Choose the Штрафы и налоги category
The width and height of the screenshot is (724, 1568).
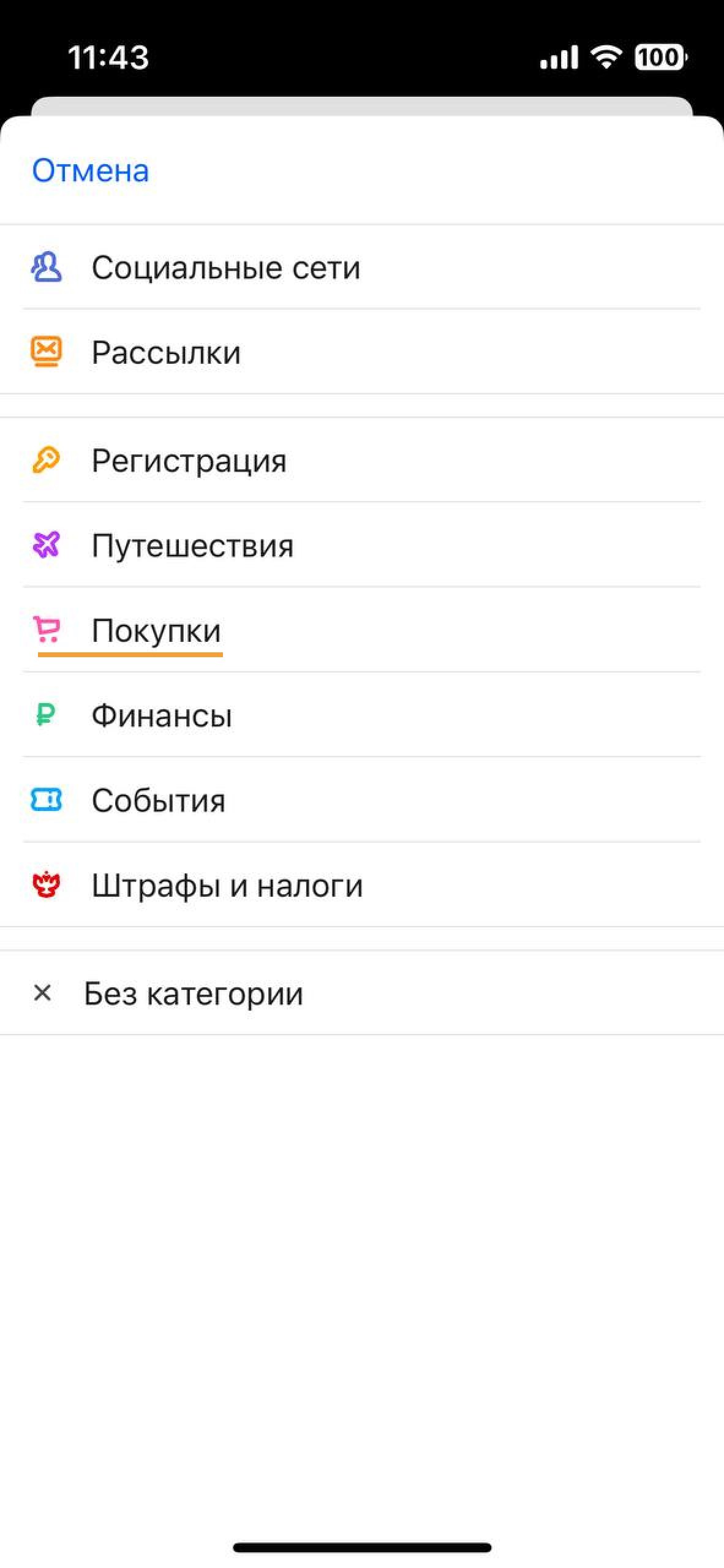click(362, 885)
